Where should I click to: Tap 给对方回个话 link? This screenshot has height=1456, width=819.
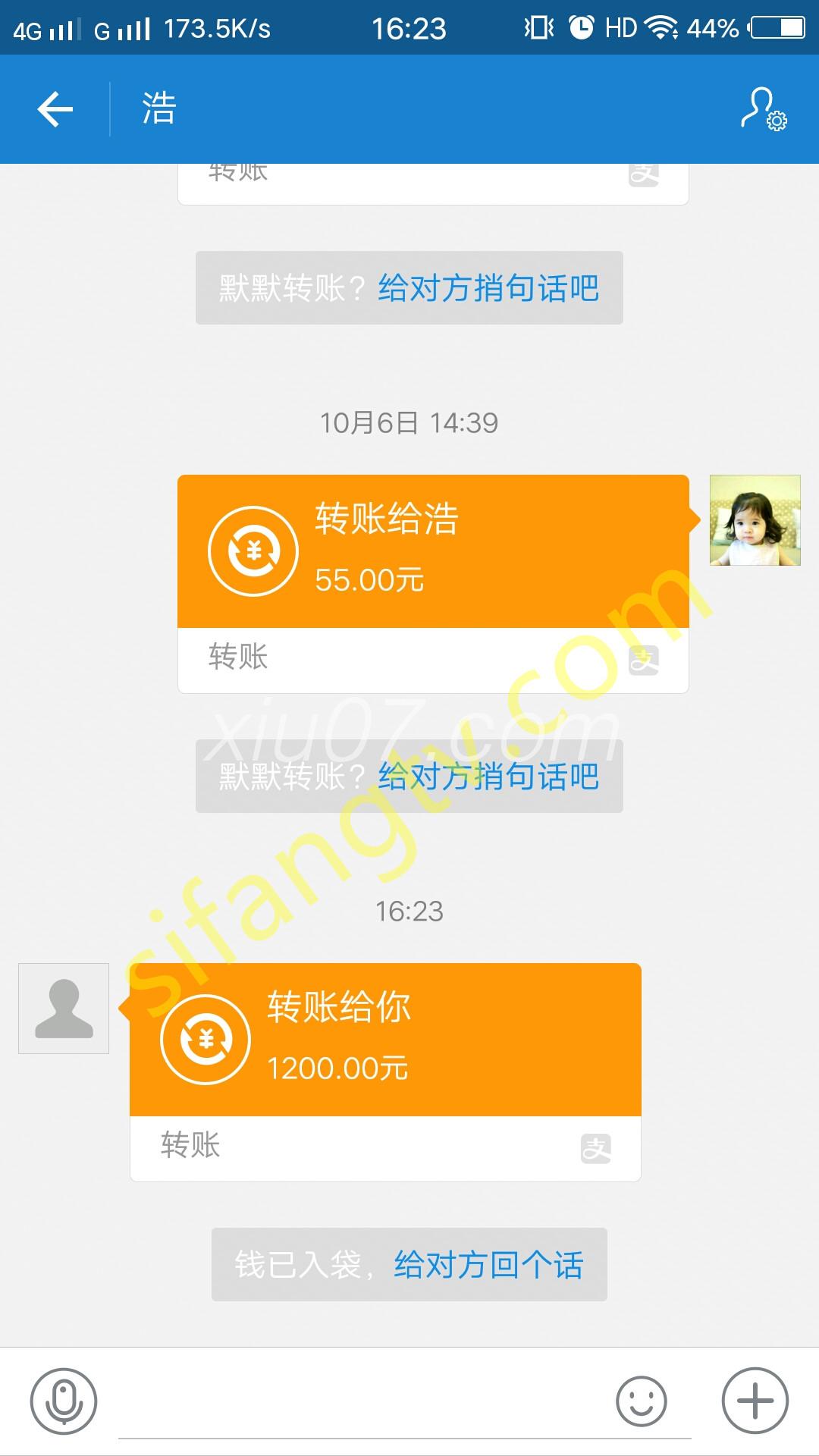coord(488,1265)
